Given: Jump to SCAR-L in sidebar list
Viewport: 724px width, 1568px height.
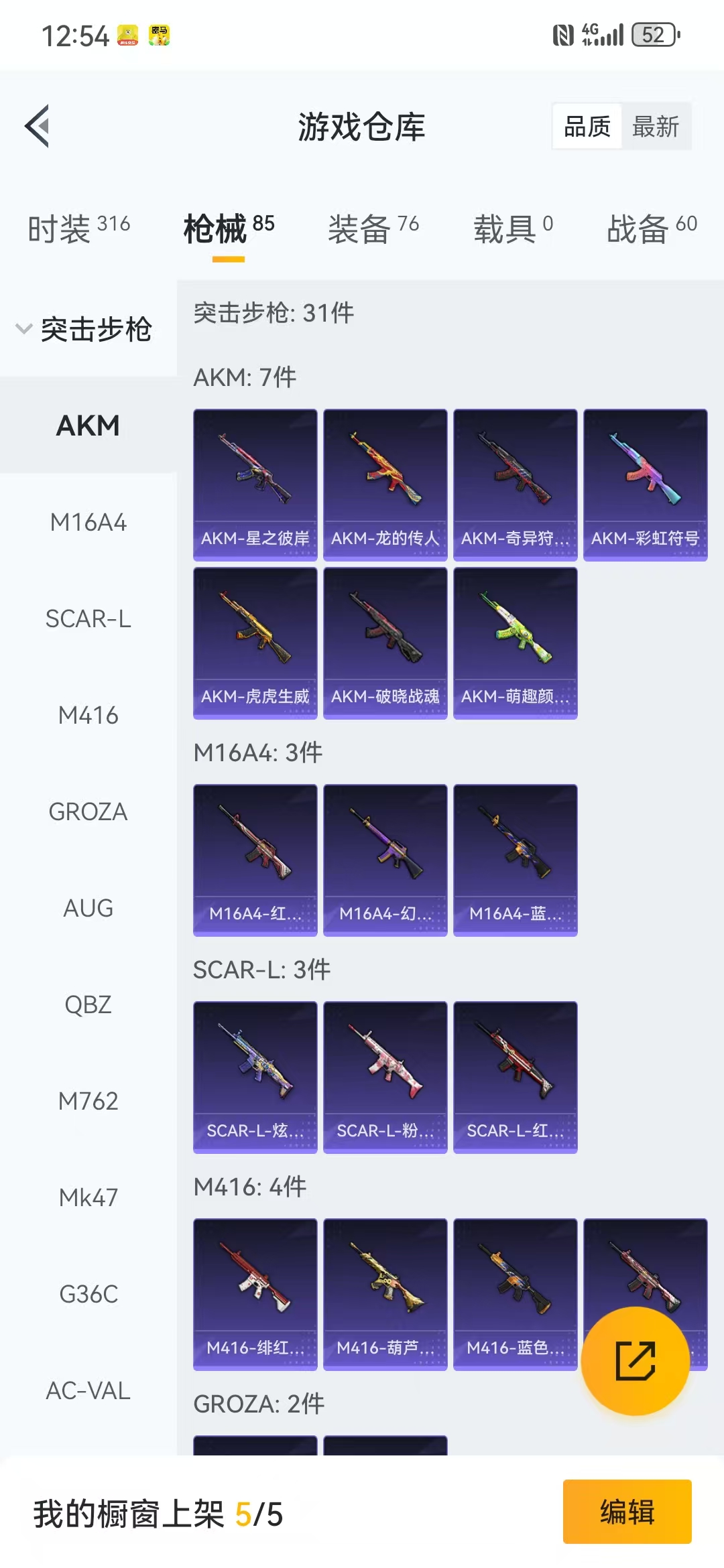Looking at the screenshot, I should 88,618.
